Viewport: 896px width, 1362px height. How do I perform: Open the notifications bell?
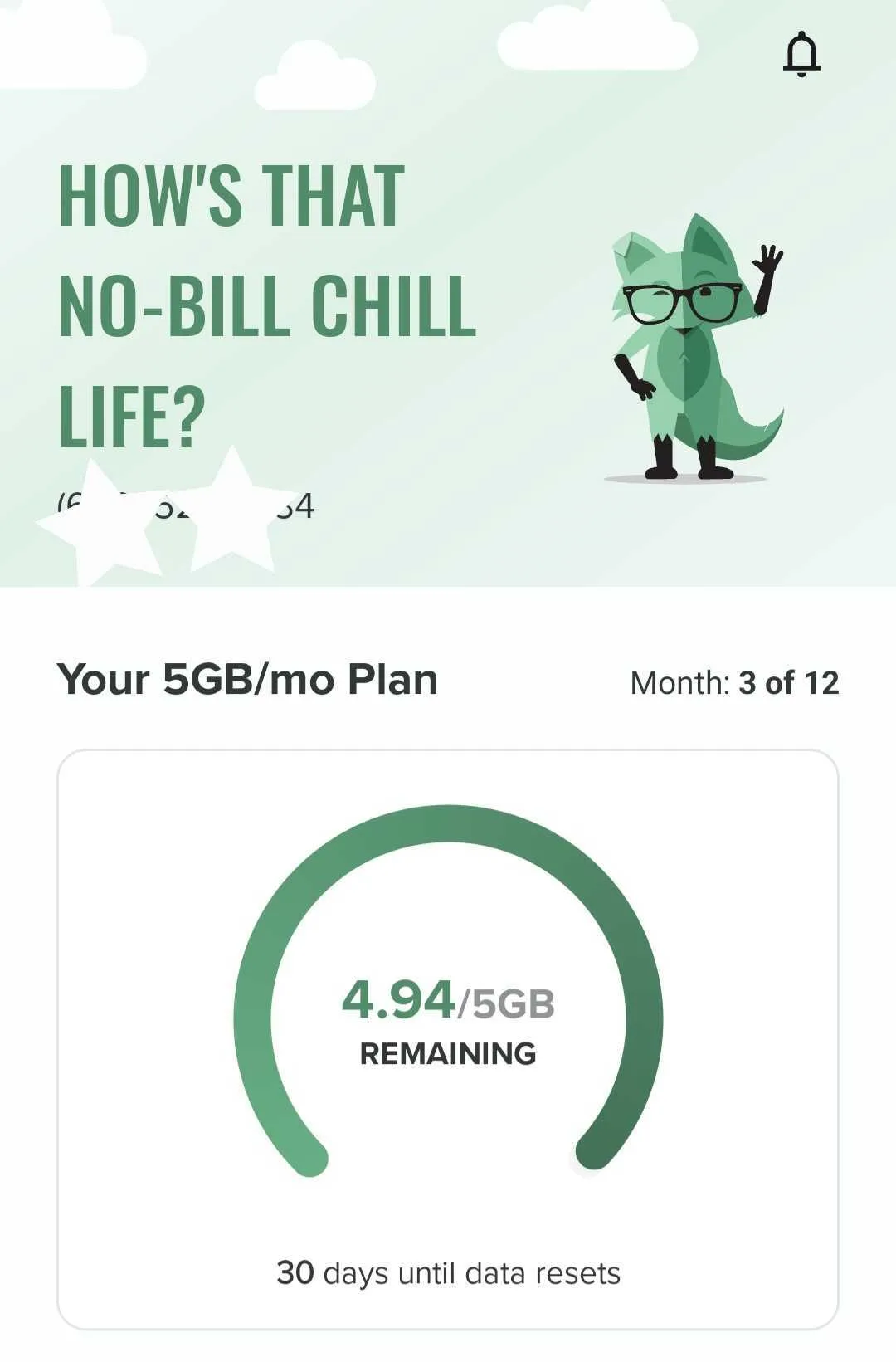point(801,54)
